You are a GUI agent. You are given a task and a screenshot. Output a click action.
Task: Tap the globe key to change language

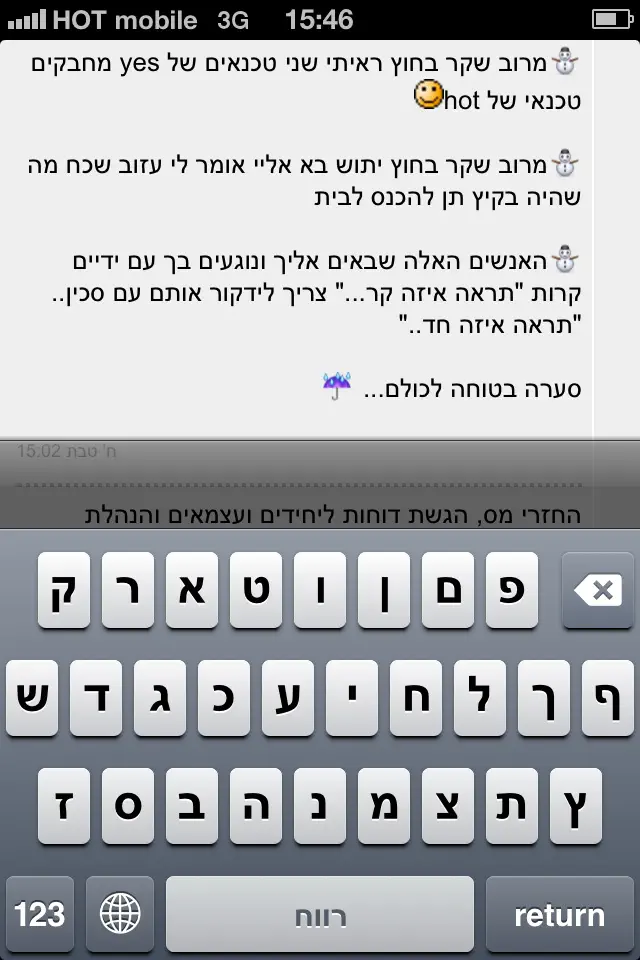120,914
